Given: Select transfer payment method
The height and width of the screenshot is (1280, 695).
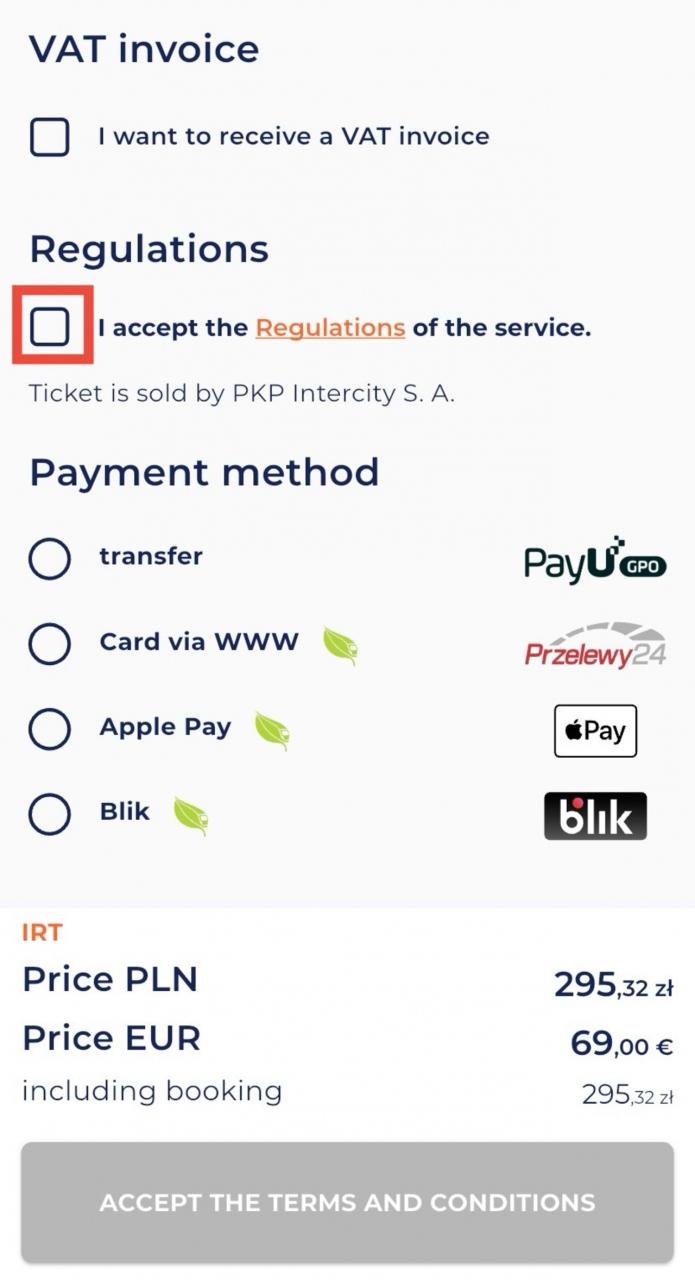Looking at the screenshot, I should pyautogui.click(x=50, y=559).
